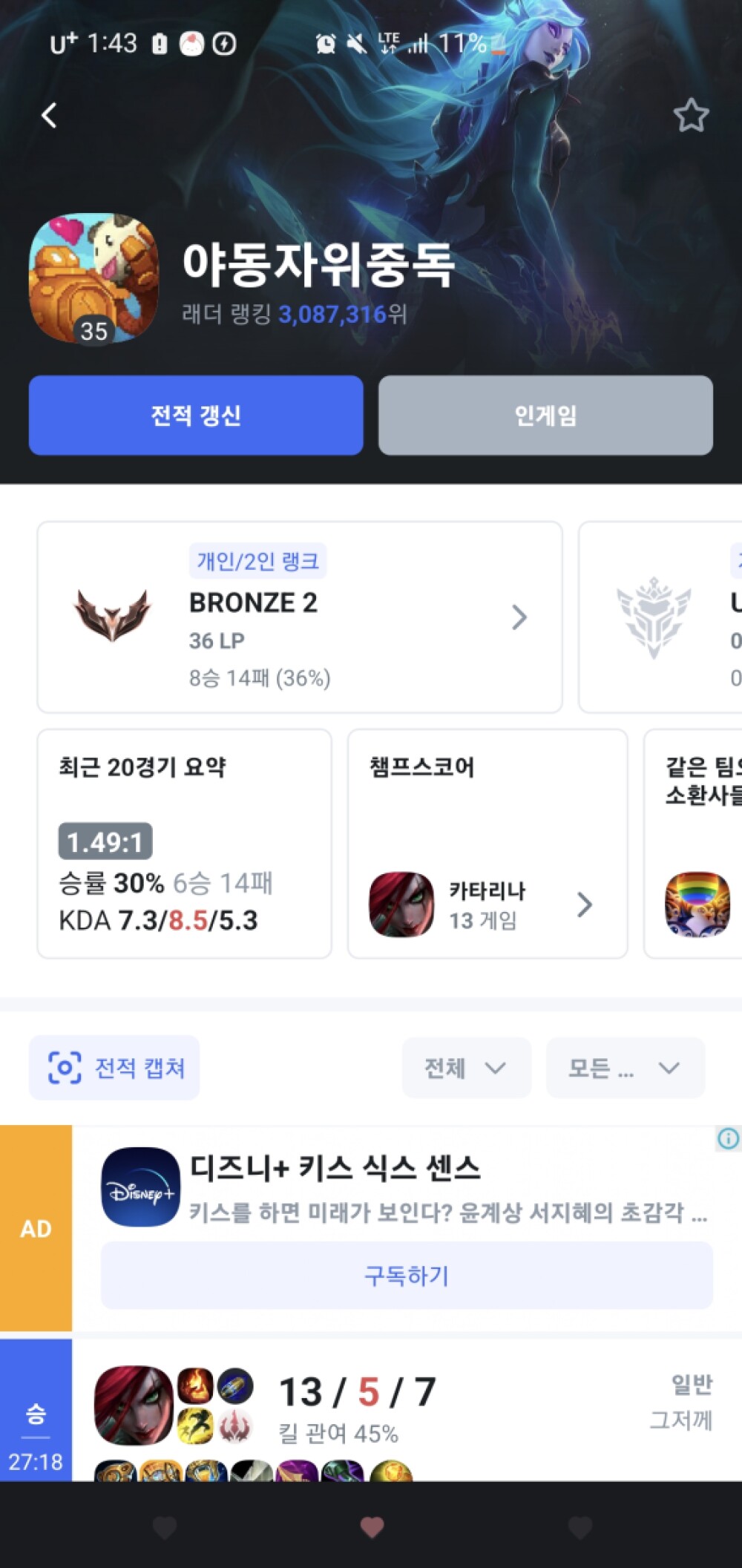The width and height of the screenshot is (742, 1568).
Task: Tap the 전적 캡쳐 button
Action: [115, 1068]
